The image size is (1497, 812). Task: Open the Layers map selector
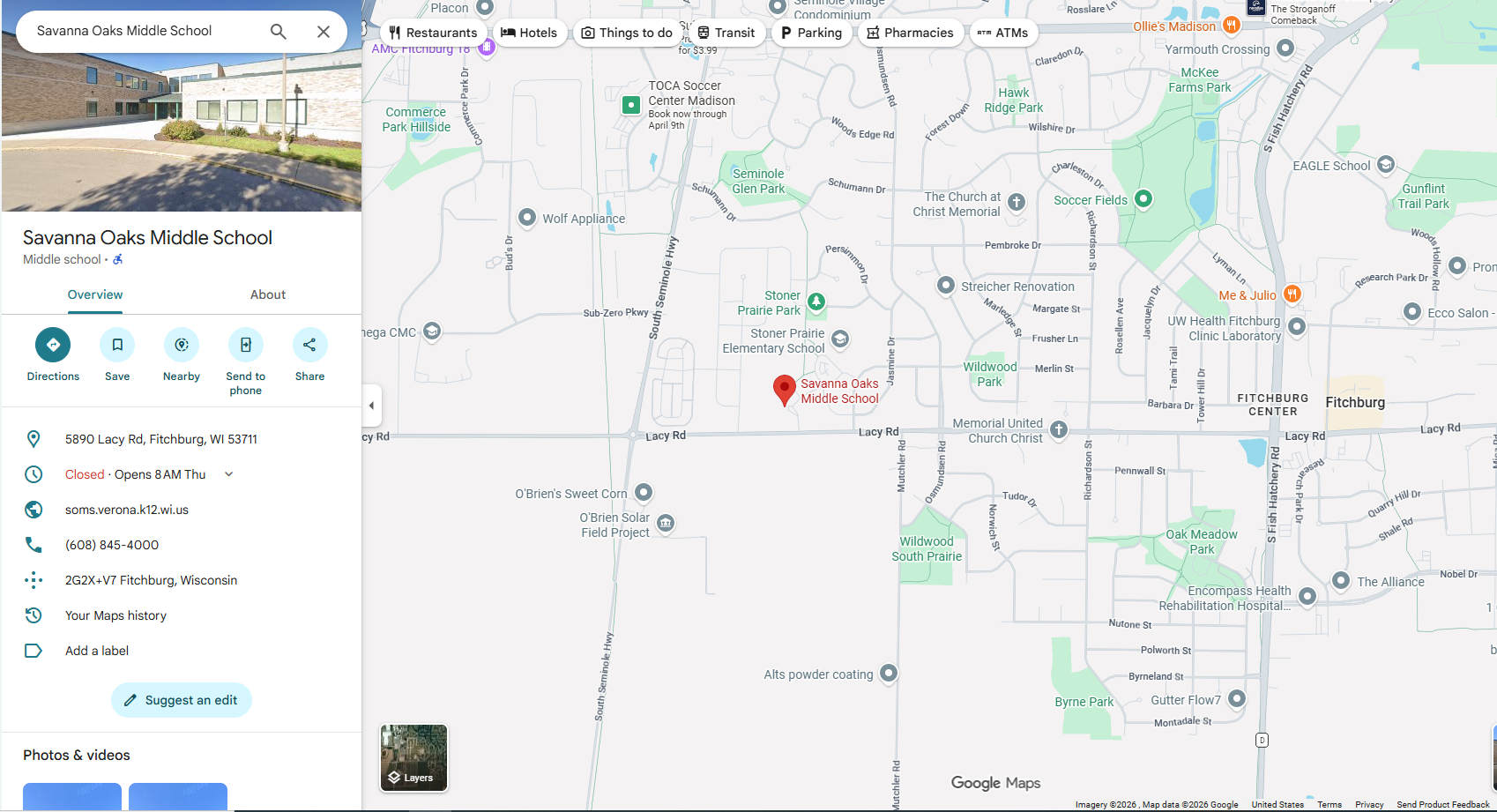tap(413, 757)
